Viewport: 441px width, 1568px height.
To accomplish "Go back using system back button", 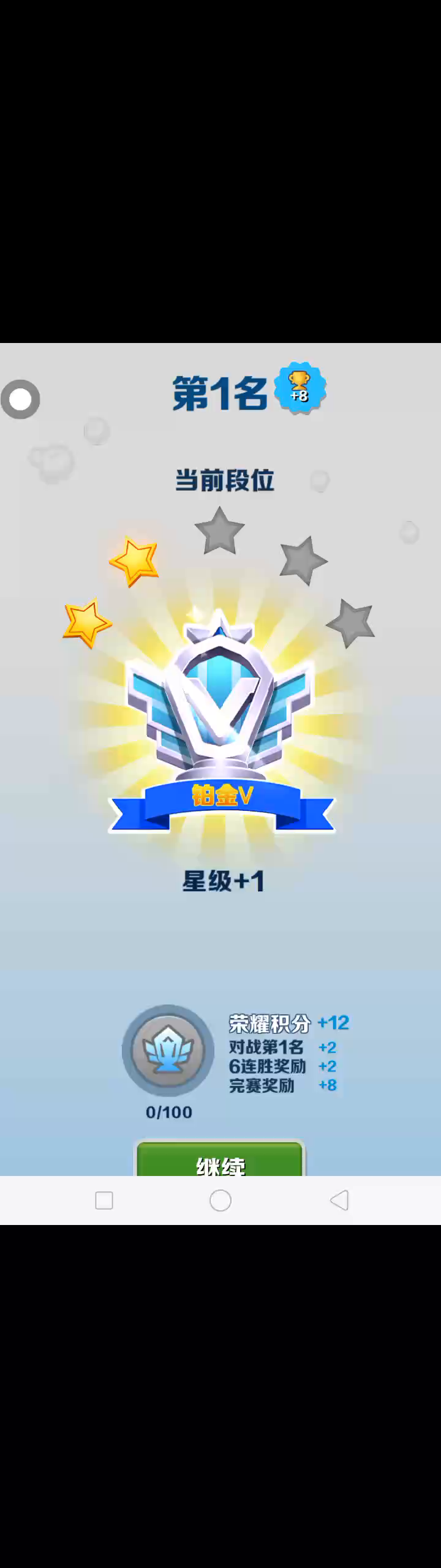I will [339, 1200].
